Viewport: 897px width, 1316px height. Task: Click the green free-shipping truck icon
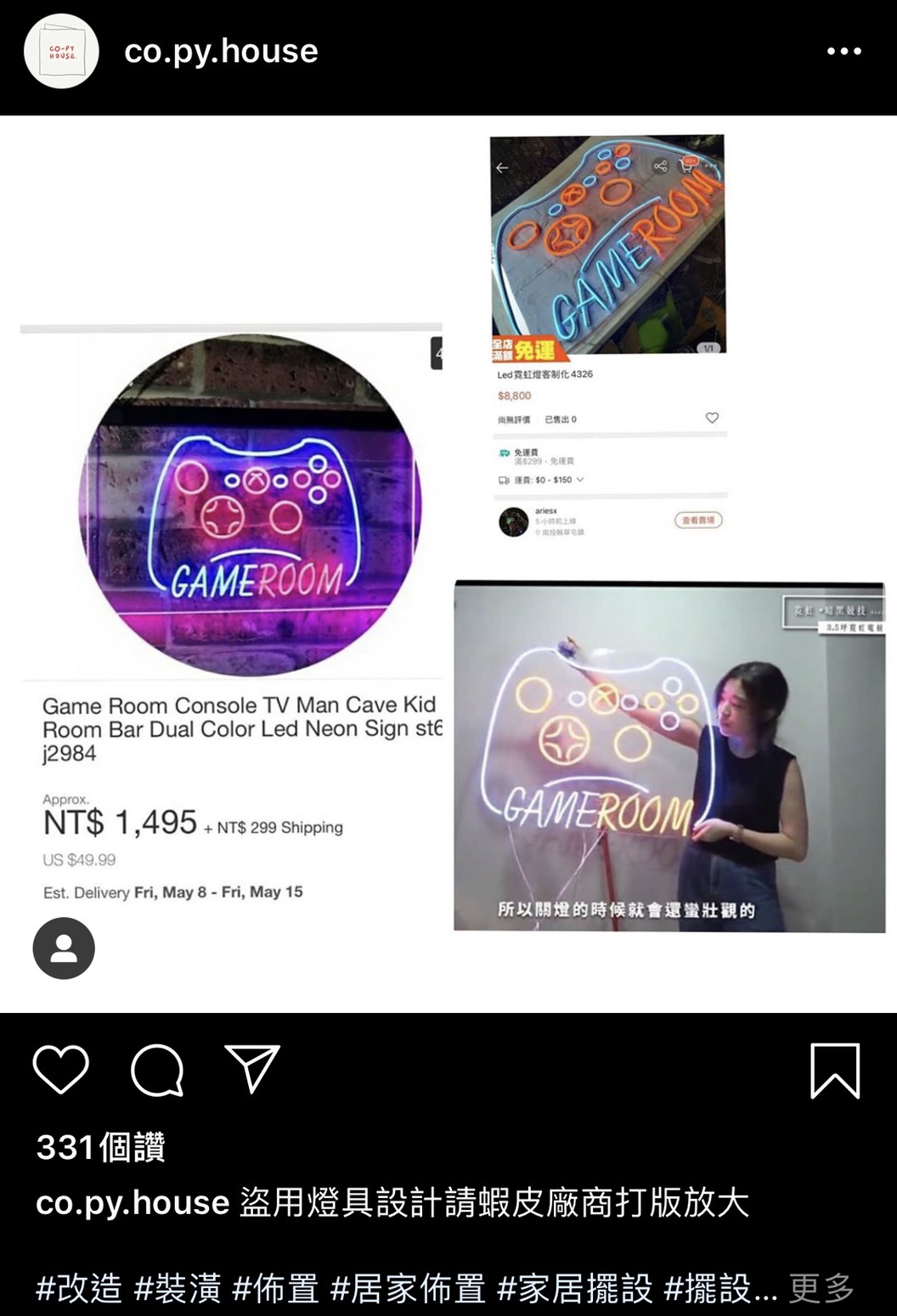click(x=504, y=453)
